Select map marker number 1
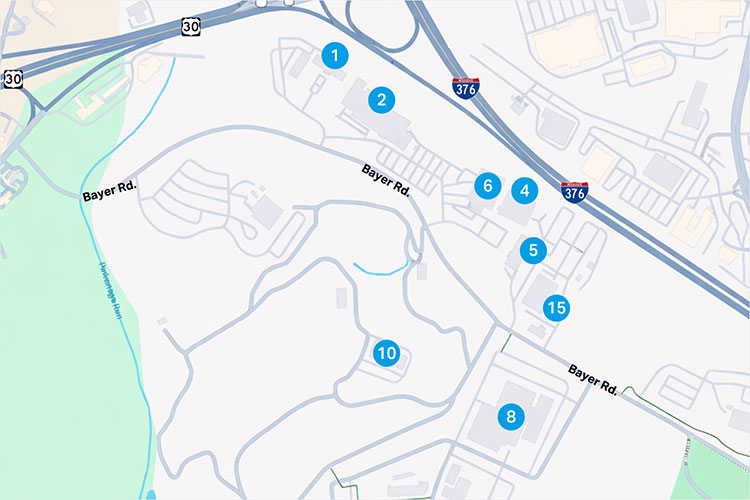The width and height of the screenshot is (750, 500). click(x=335, y=56)
